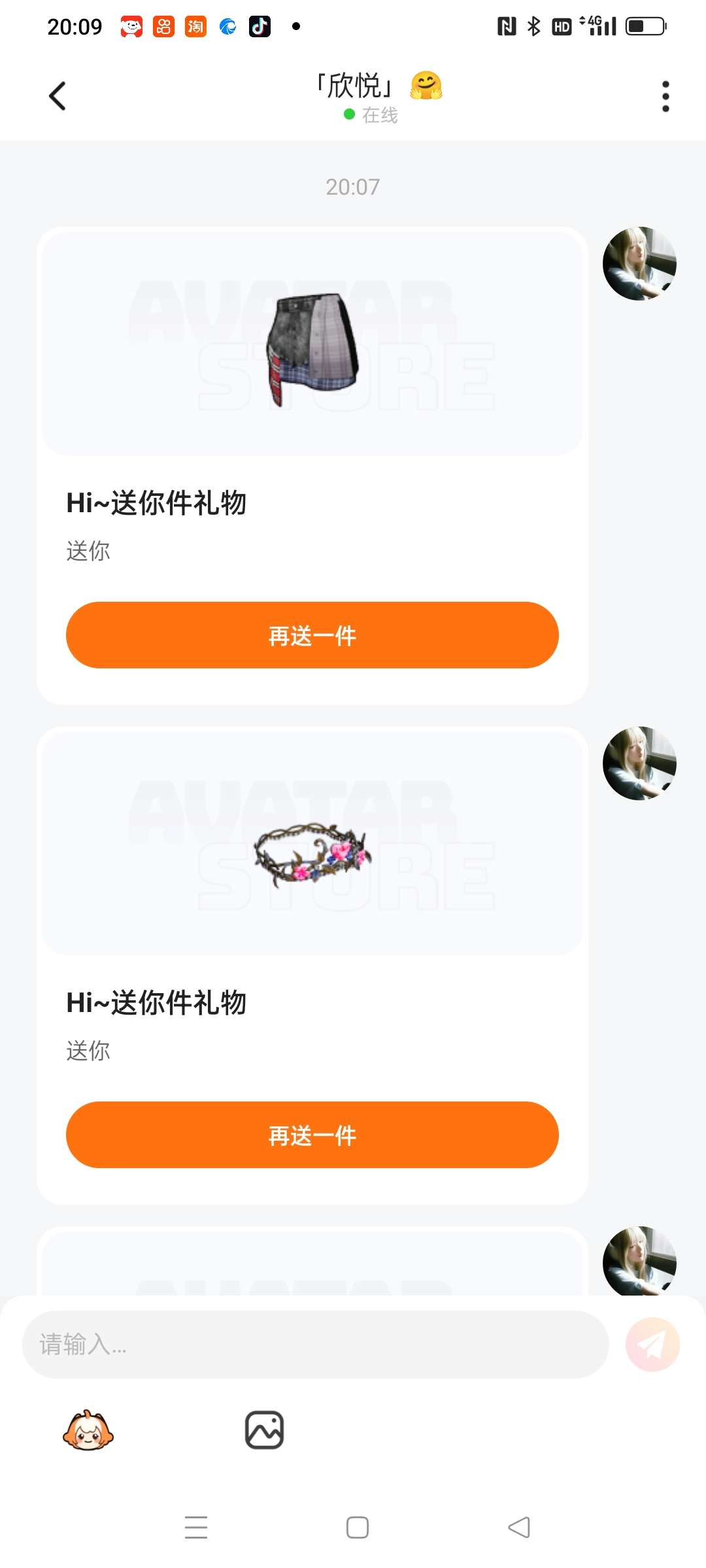Focus the 请输入 message input field

click(x=314, y=1344)
